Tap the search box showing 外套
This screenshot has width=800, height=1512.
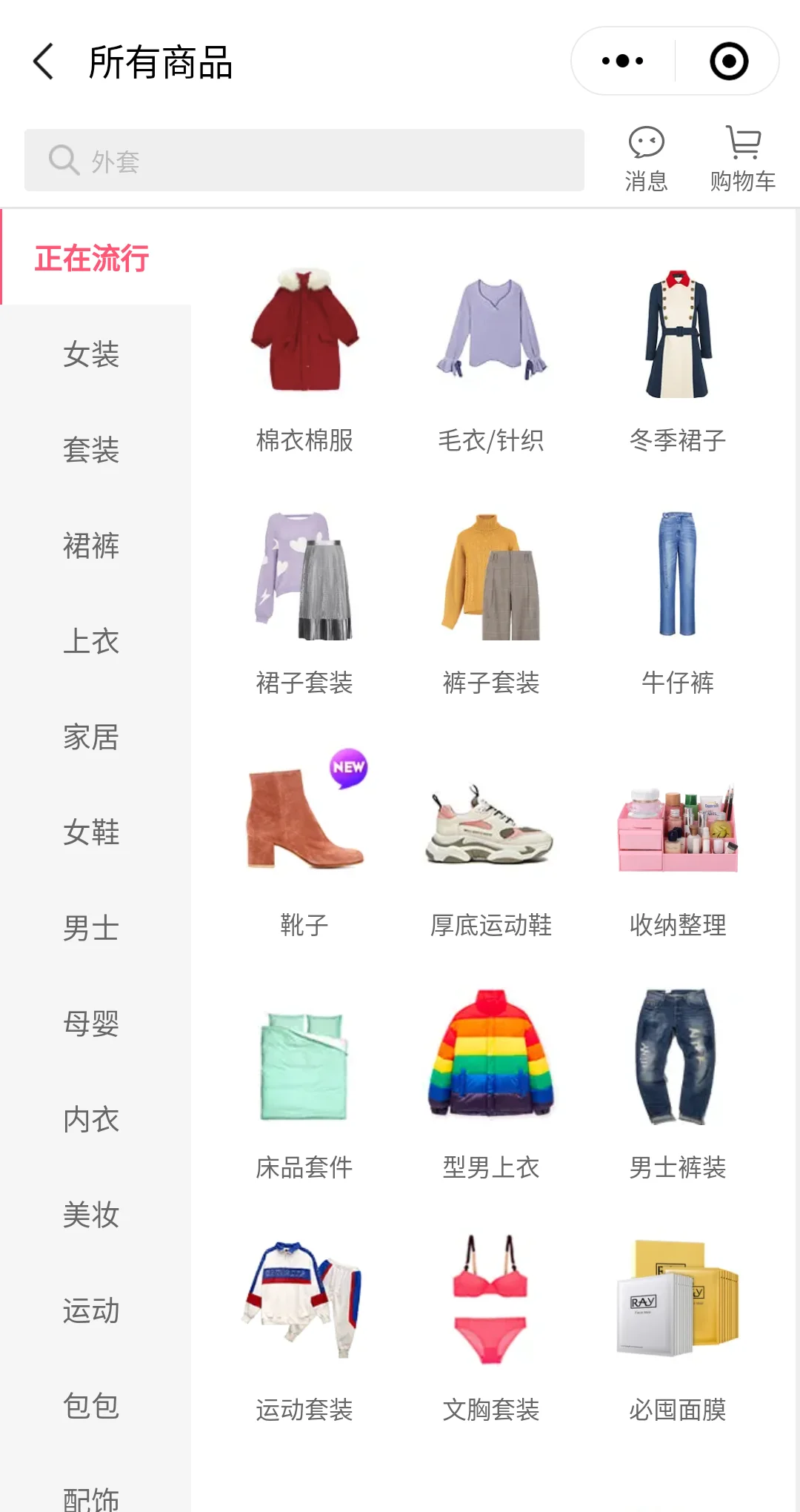pyautogui.click(x=304, y=160)
